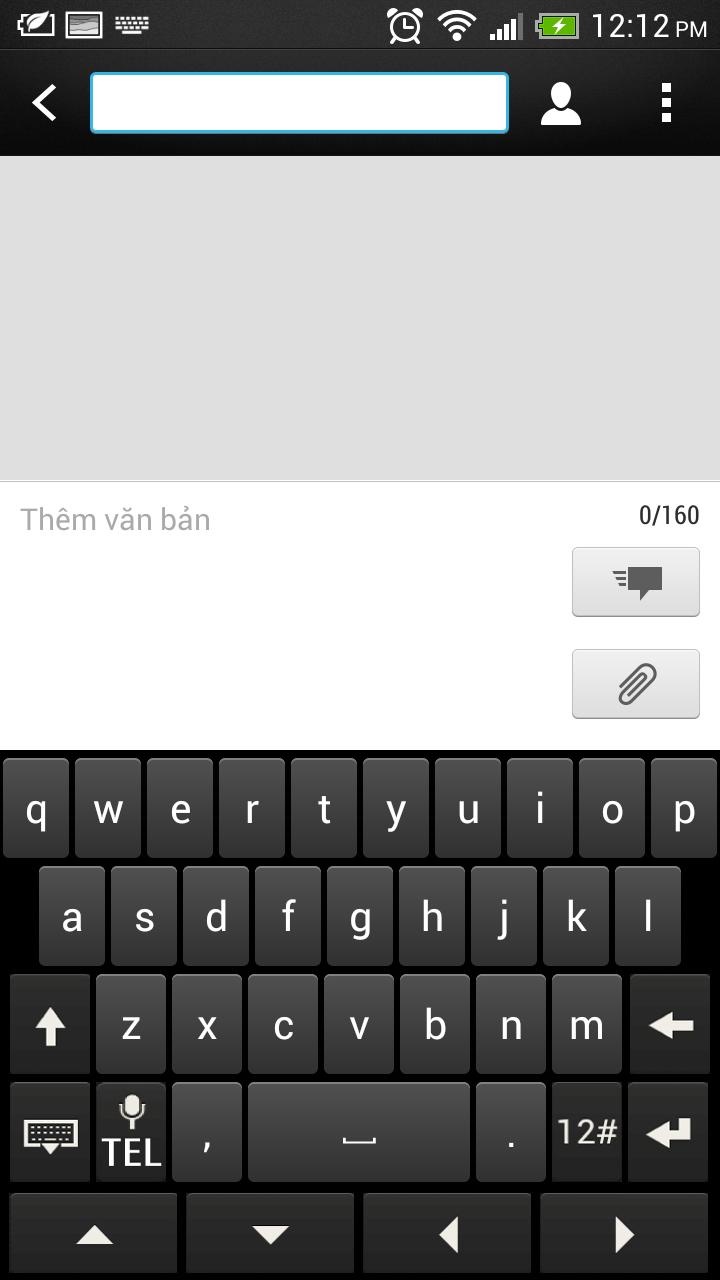Open the three-dot overflow menu
The width and height of the screenshot is (720, 1280).
[666, 103]
